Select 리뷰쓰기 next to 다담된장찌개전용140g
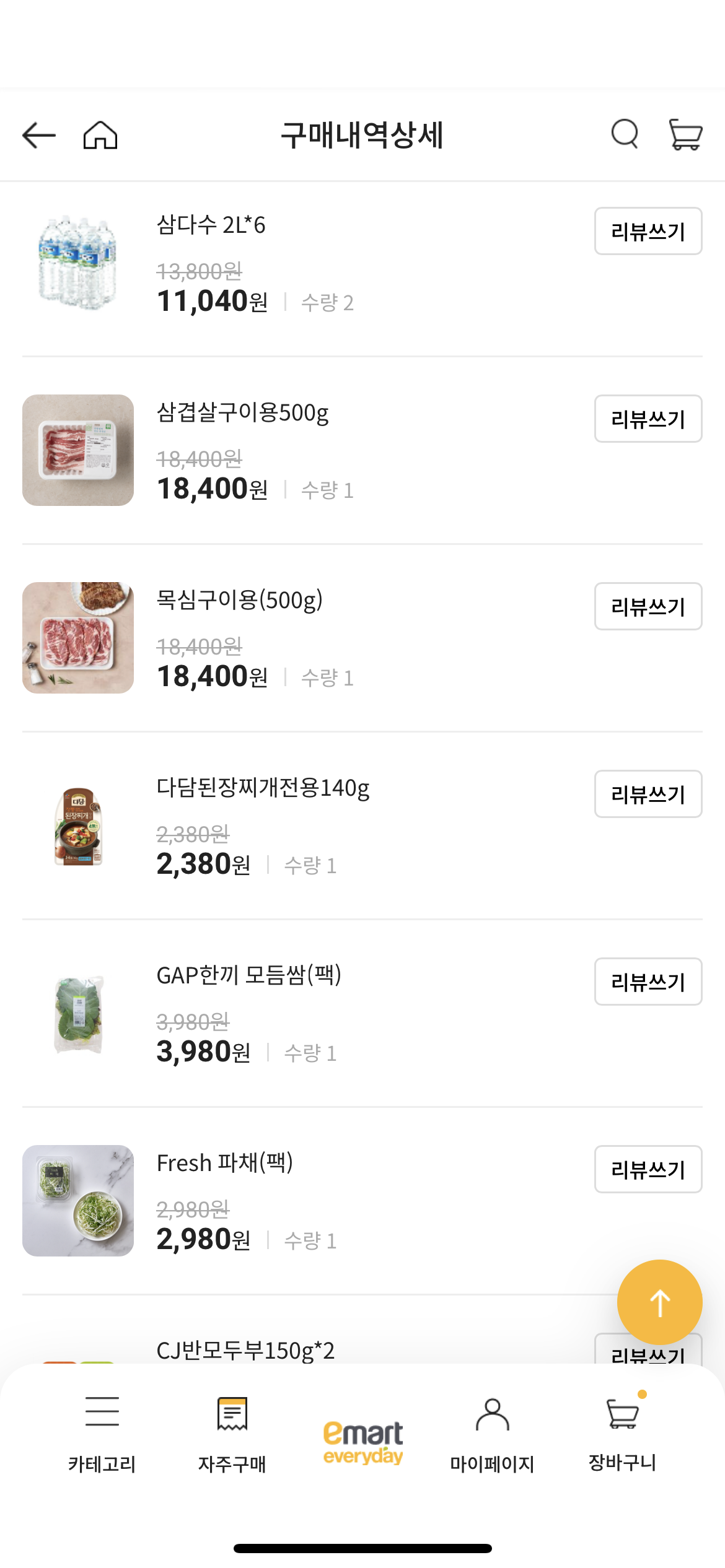The image size is (725, 1568). click(648, 794)
